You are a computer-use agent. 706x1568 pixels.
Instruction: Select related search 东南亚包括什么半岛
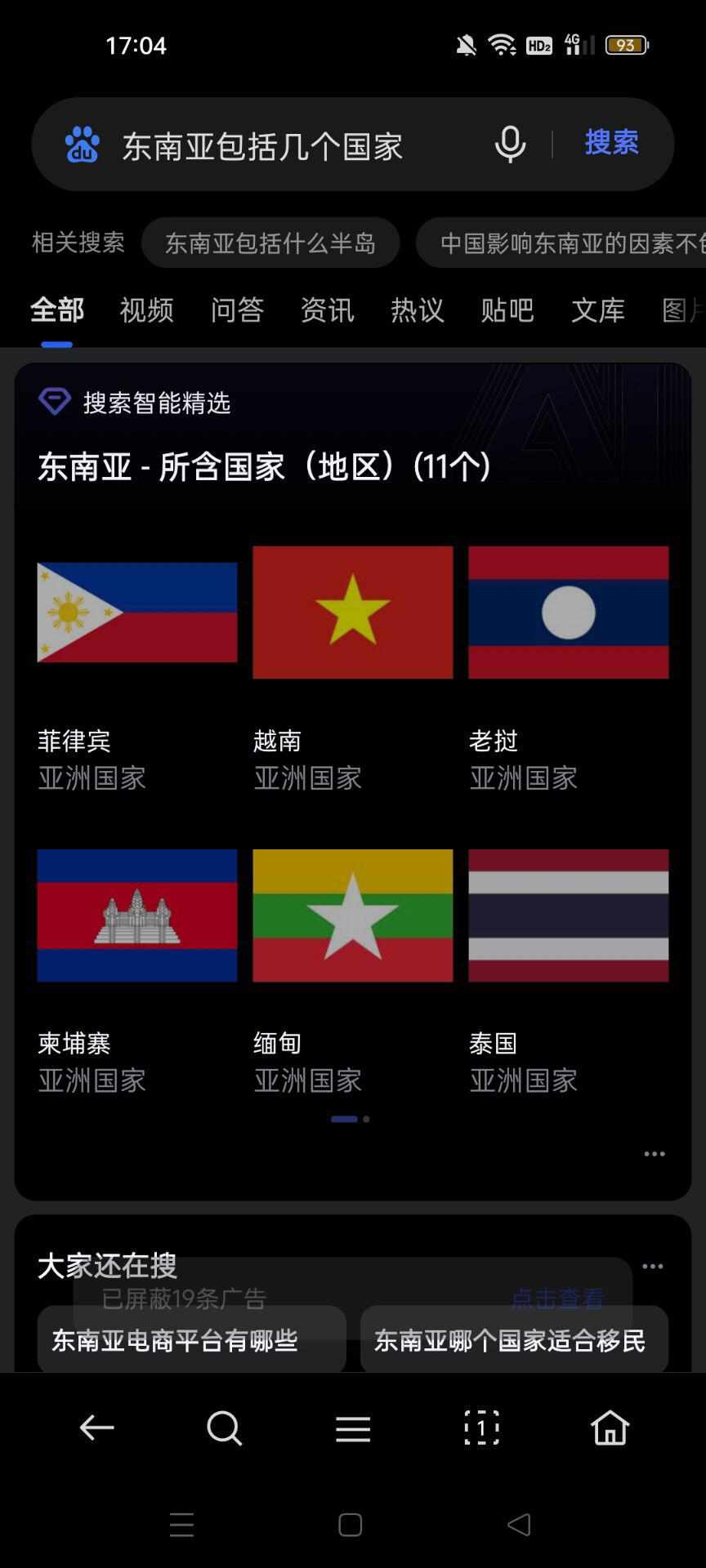coord(270,243)
